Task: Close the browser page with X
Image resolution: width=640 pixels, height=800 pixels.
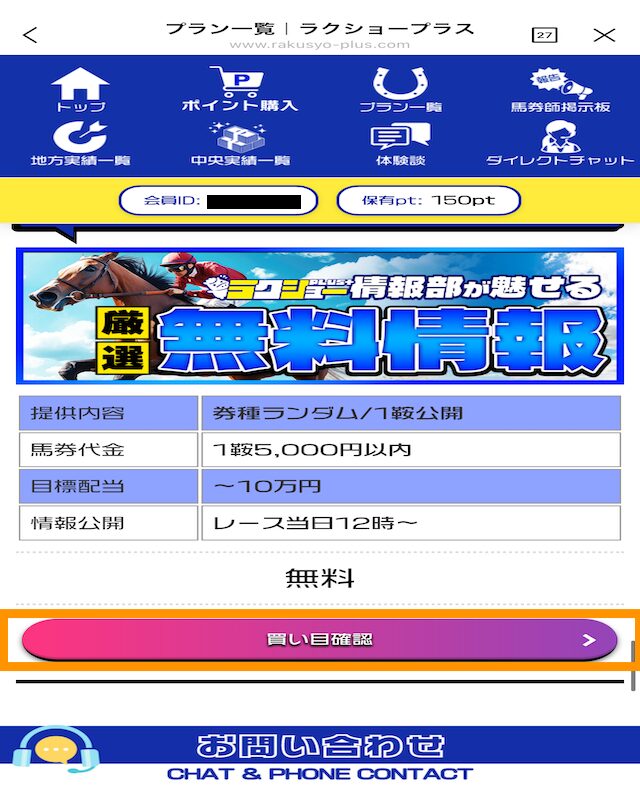Action: (604, 35)
